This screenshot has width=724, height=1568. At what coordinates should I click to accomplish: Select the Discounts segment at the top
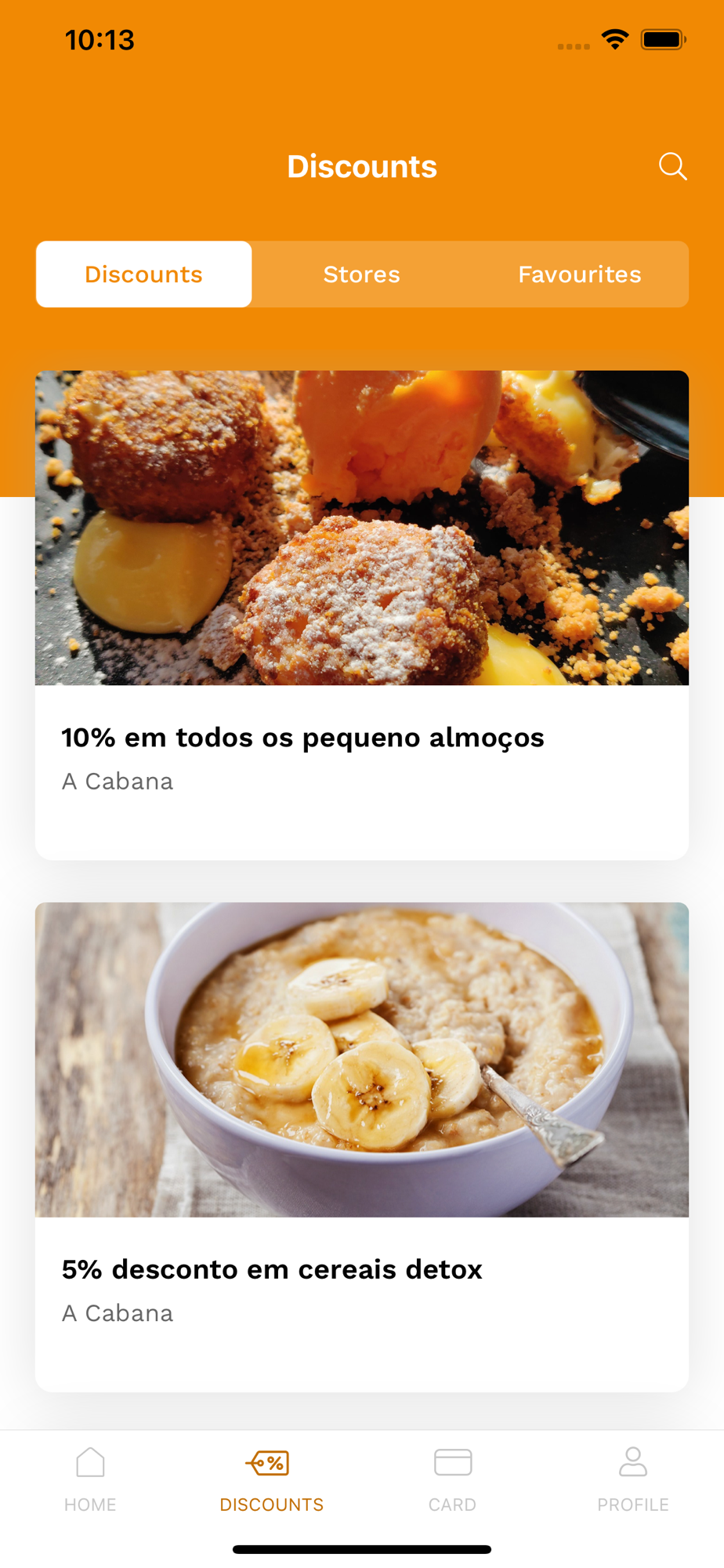coord(144,274)
